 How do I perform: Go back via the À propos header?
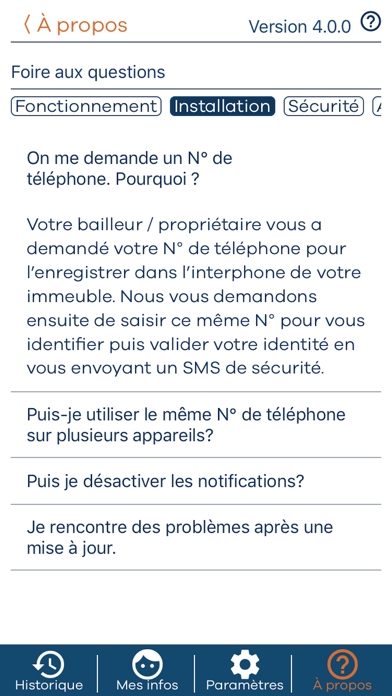pos(75,25)
